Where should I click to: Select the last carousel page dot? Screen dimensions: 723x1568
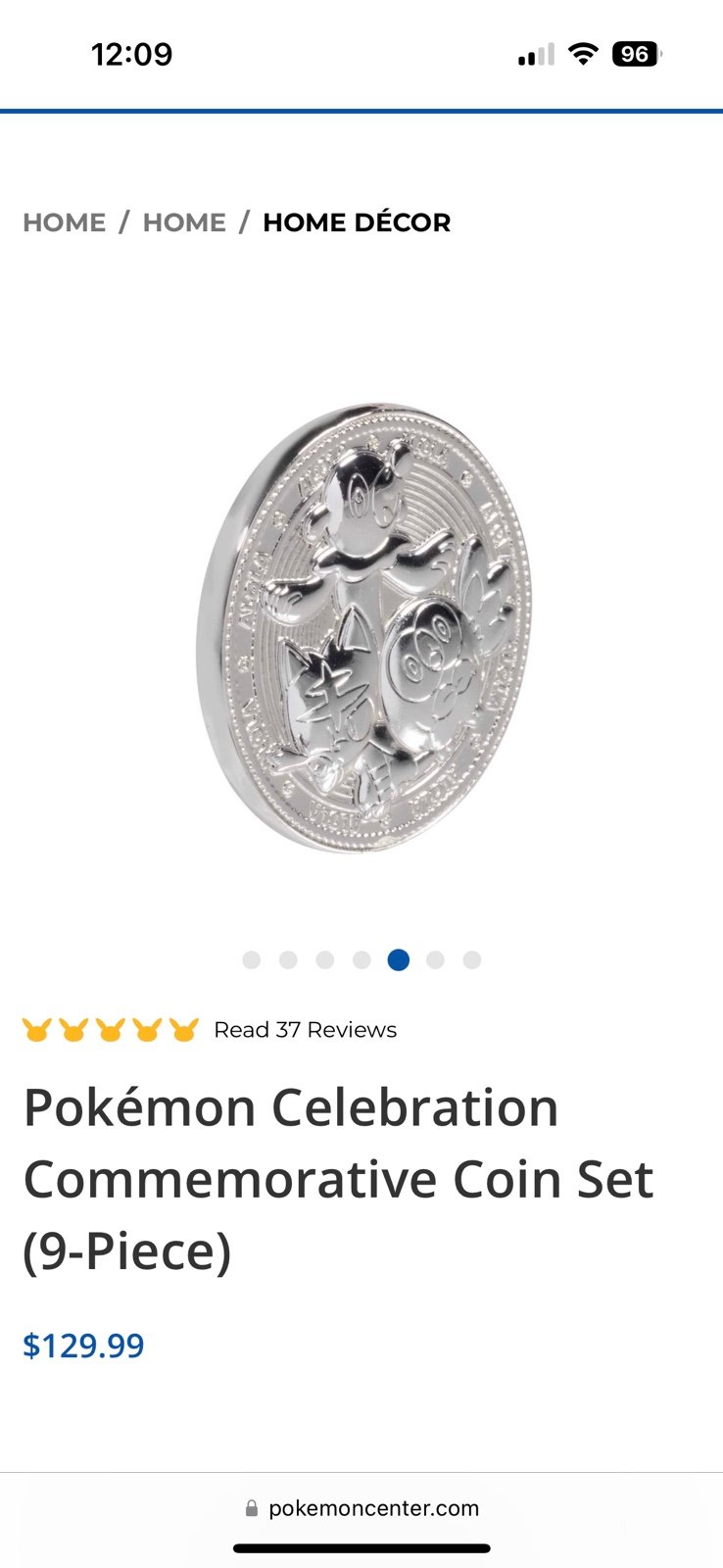pyautogui.click(x=472, y=959)
